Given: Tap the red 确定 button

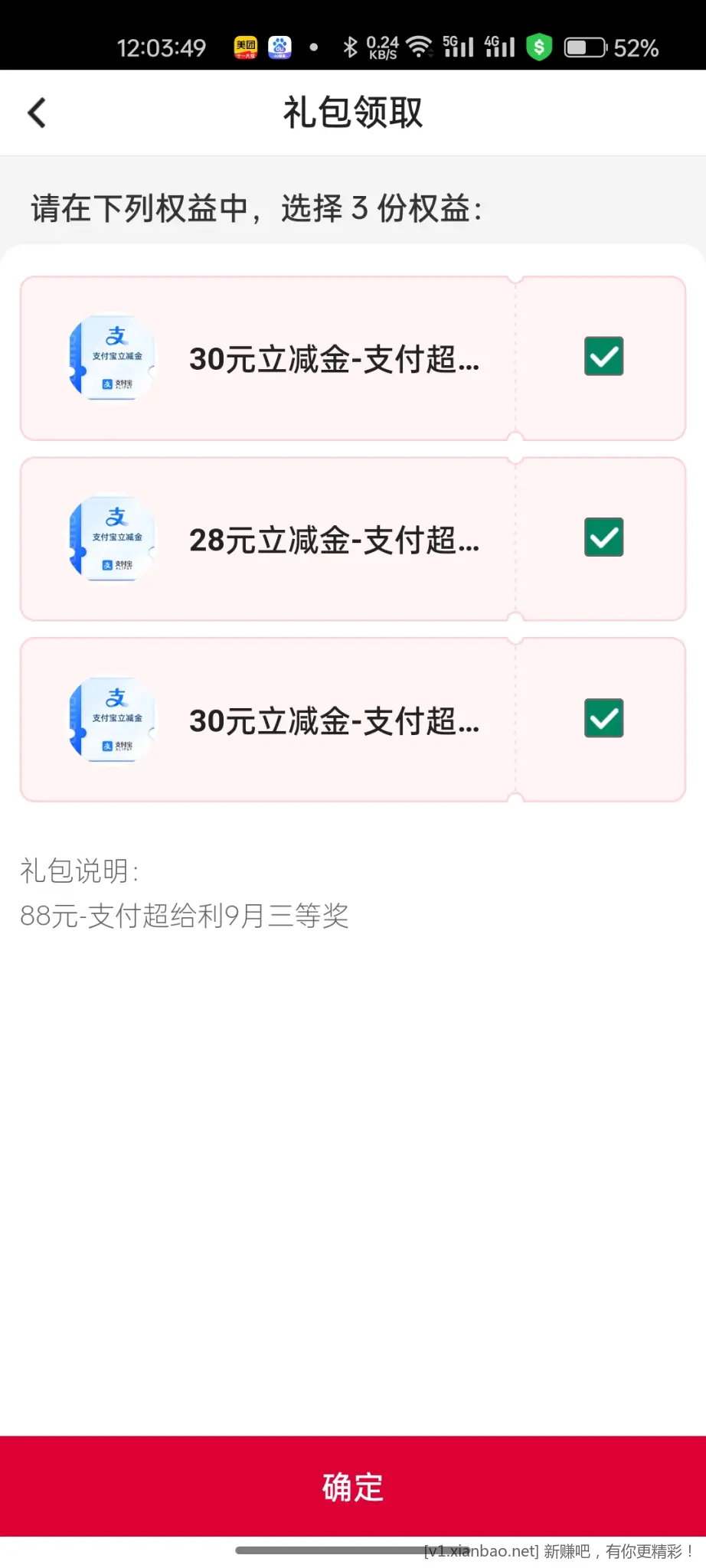Looking at the screenshot, I should point(353,1486).
